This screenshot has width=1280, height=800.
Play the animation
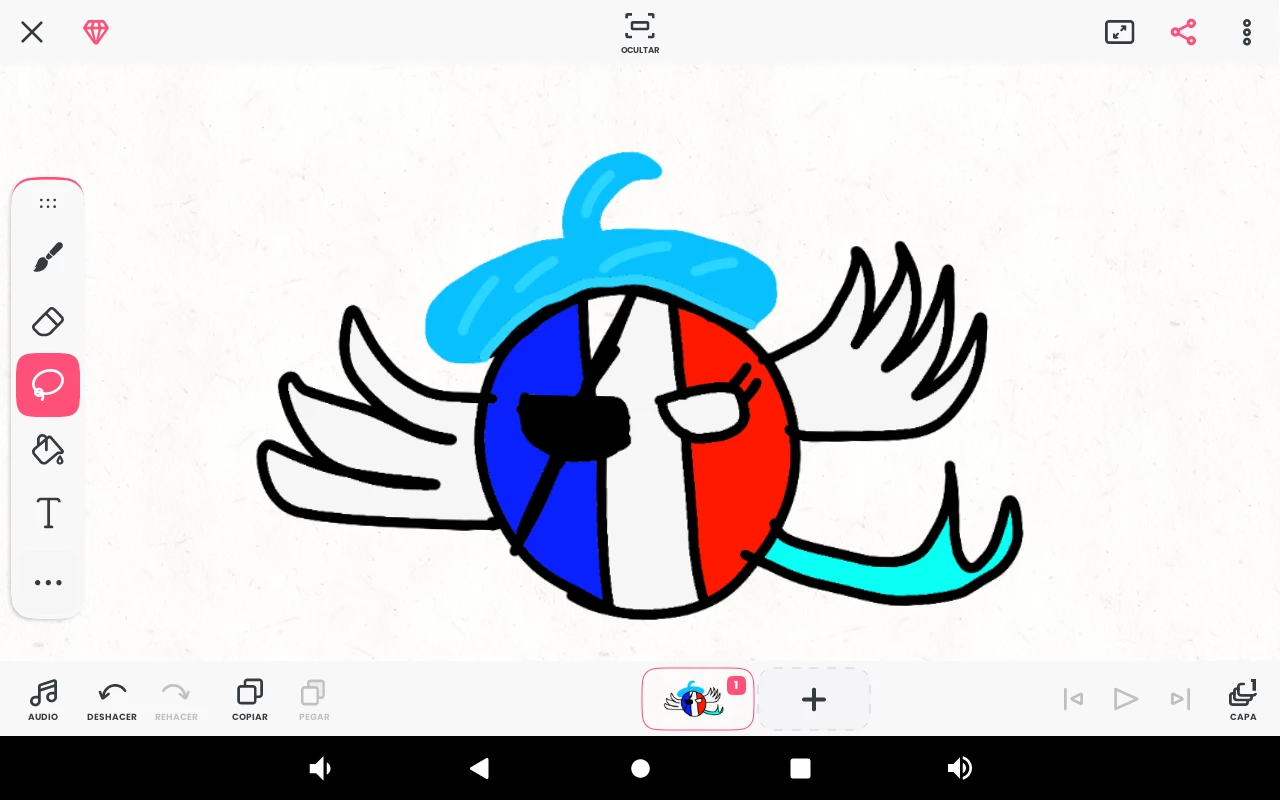pyautogui.click(x=1126, y=699)
